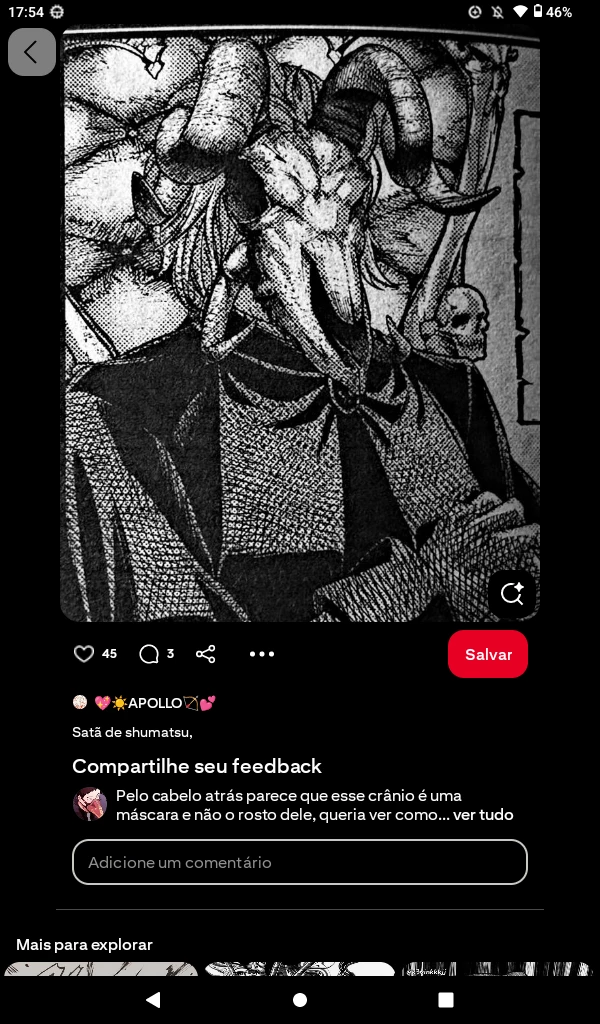Image resolution: width=600 pixels, height=1024 pixels.
Task: Go back using the top-left arrow
Action: [31, 52]
